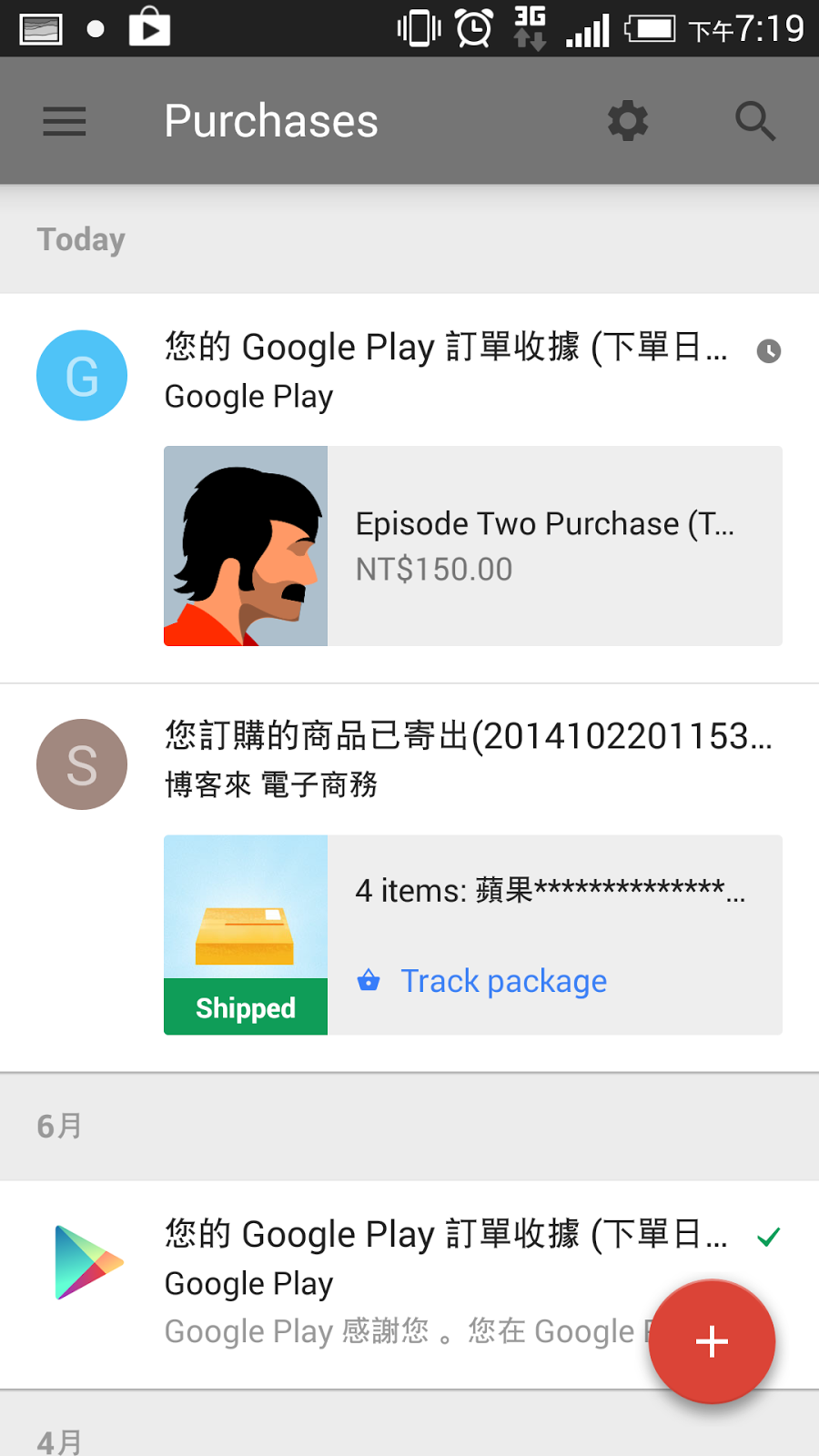This screenshot has width=819, height=1456.
Task: Expand the truncated Episode Two Purchase title
Action: 544,524
